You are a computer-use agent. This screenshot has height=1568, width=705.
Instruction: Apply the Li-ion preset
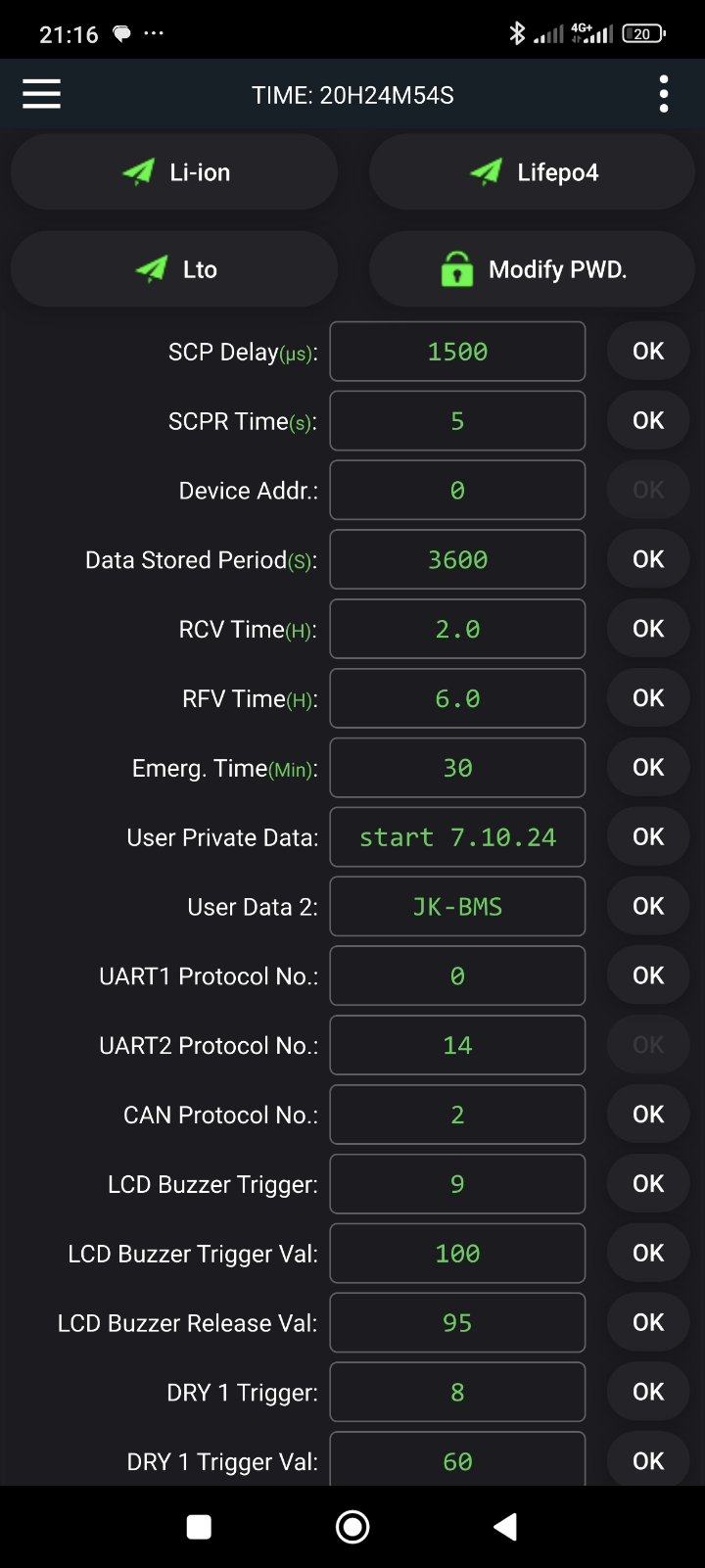(x=174, y=172)
